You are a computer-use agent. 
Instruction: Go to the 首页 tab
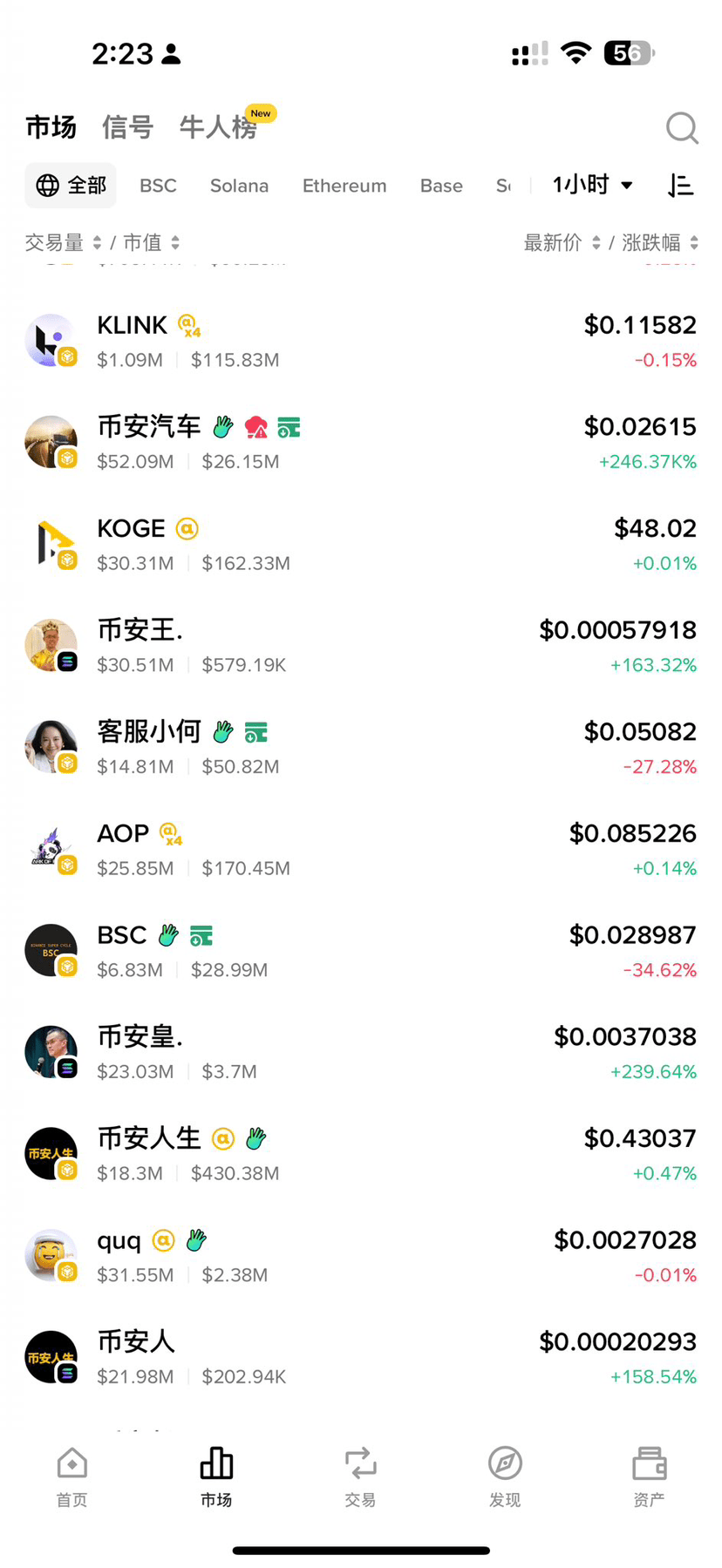72,1476
